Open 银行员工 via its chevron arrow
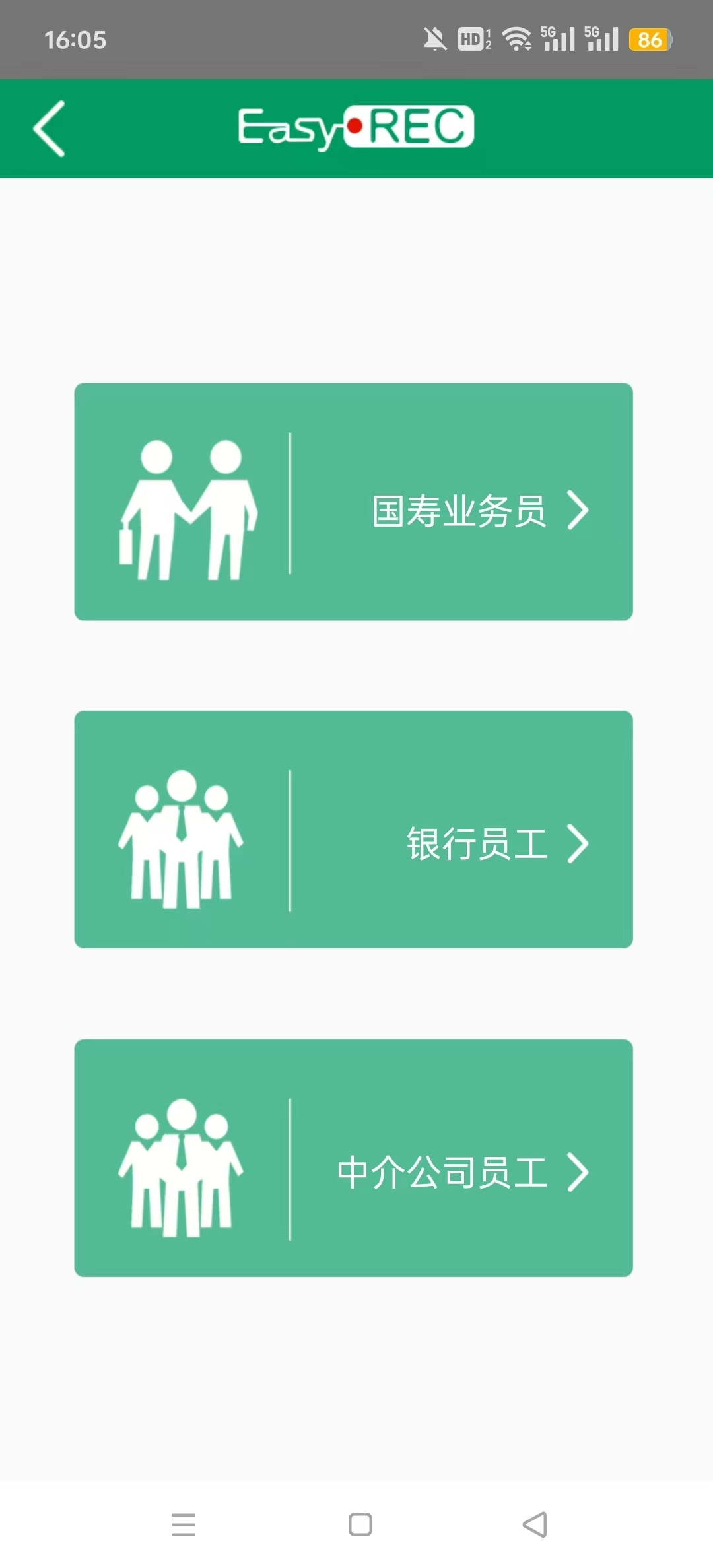 pyautogui.click(x=580, y=843)
